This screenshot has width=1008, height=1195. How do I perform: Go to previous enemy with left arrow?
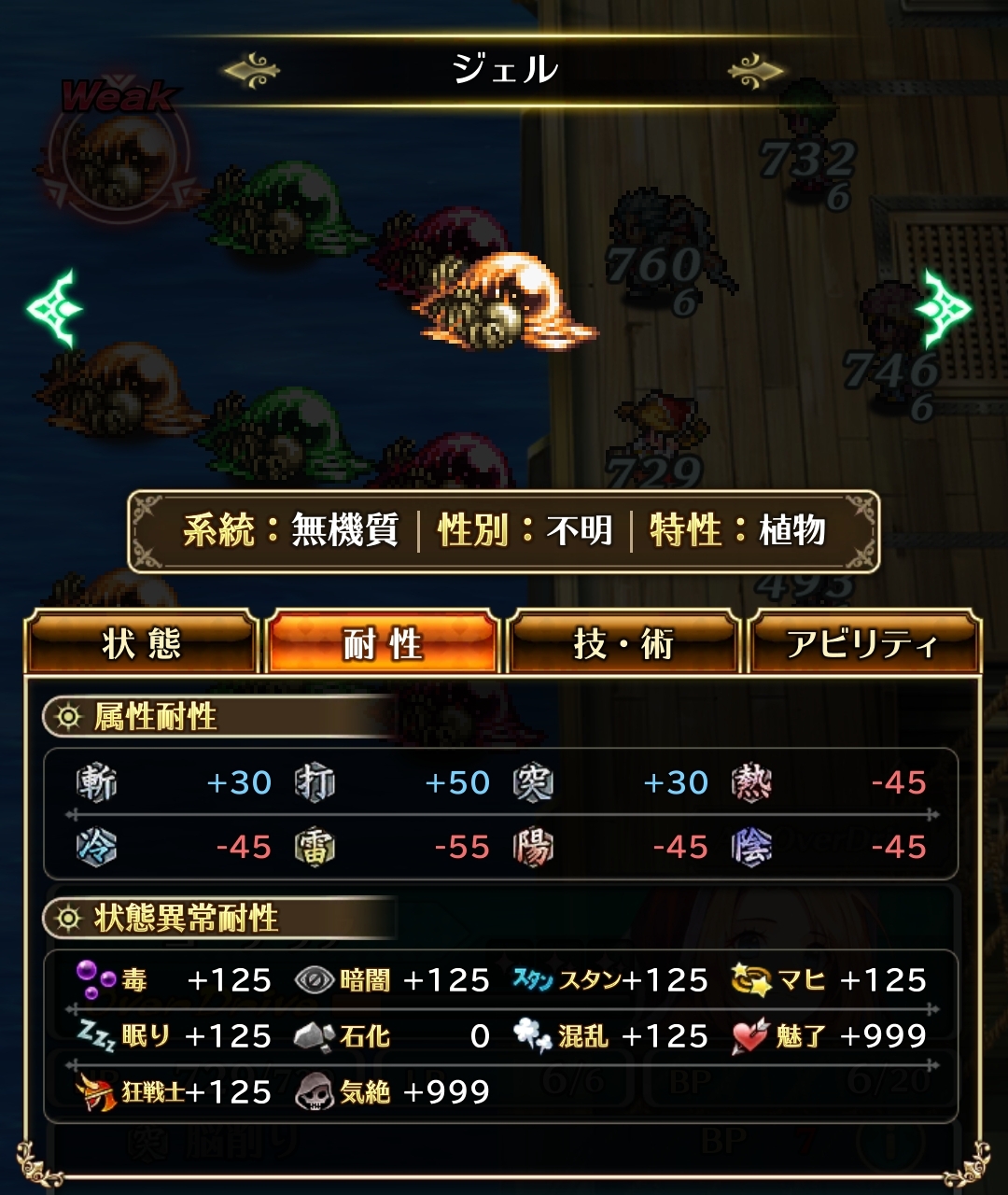click(55, 309)
